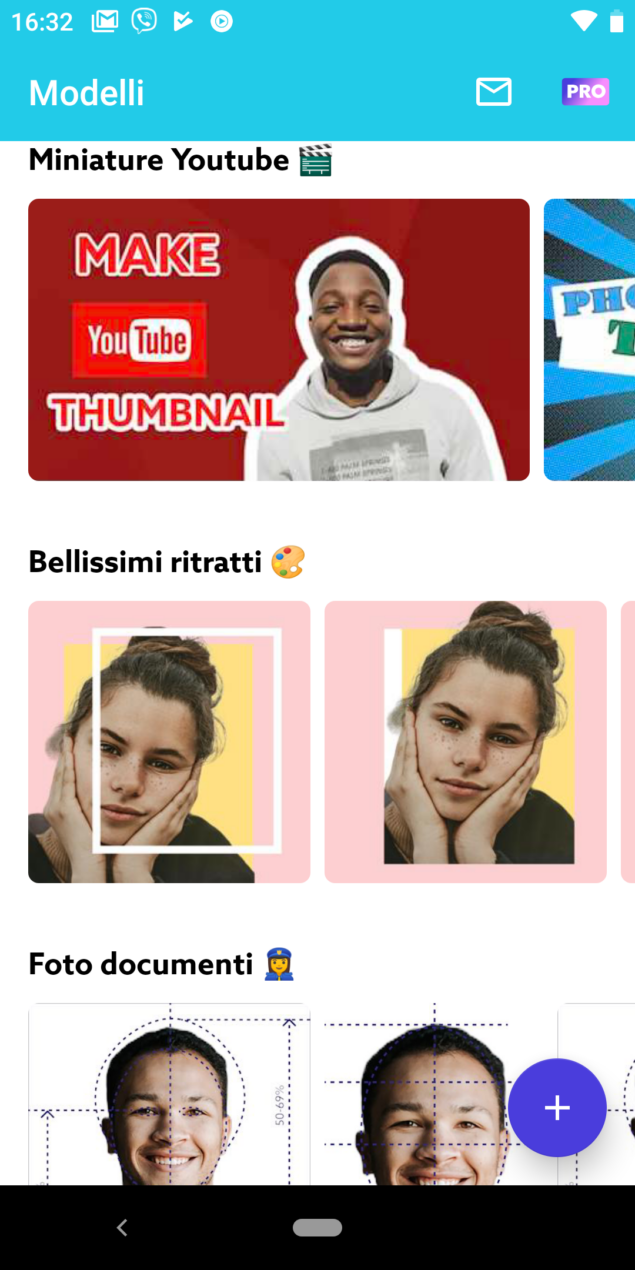Open the first document photo template
The image size is (635, 1270).
[x=169, y=1095]
